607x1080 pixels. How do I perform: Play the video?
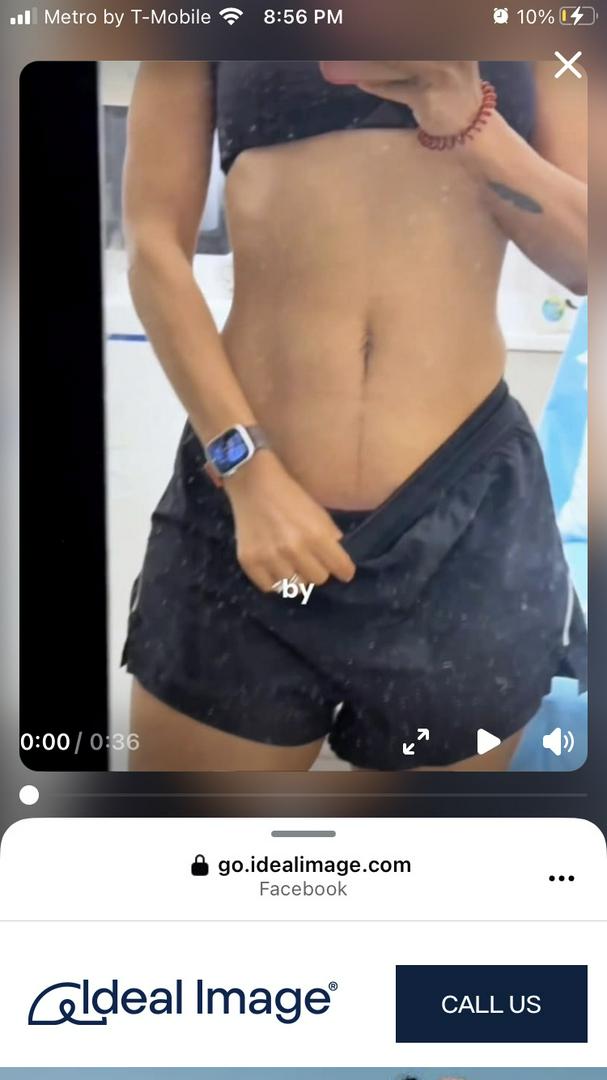click(488, 741)
